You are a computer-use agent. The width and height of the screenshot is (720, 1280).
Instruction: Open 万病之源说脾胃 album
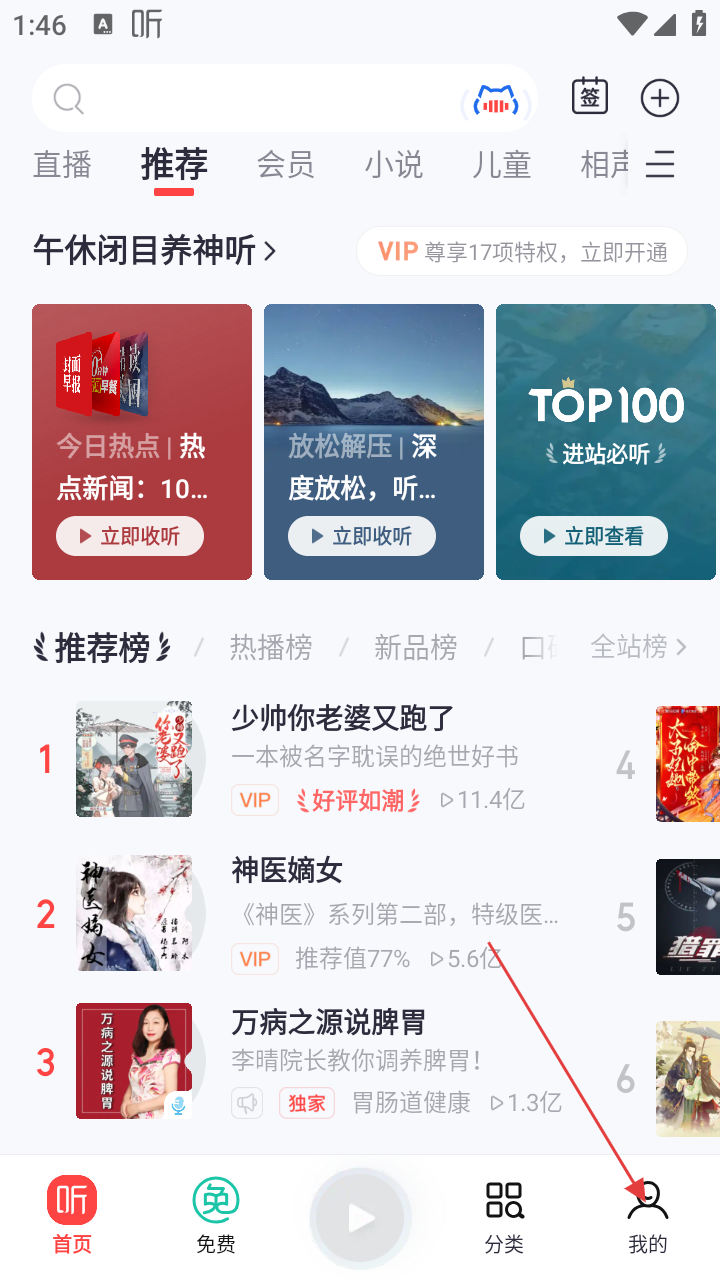coord(328,1022)
